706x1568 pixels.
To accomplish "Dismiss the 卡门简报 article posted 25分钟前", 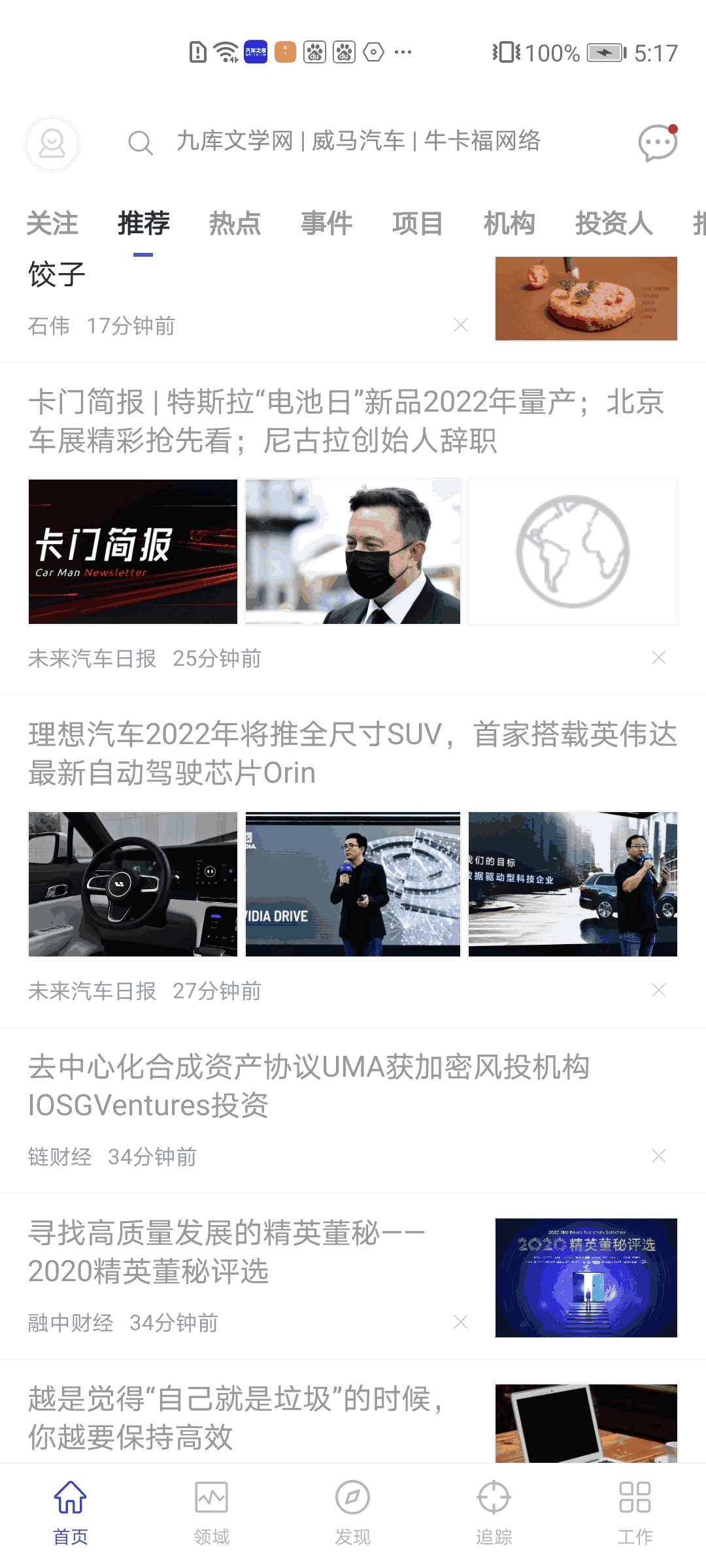I will tap(658, 658).
